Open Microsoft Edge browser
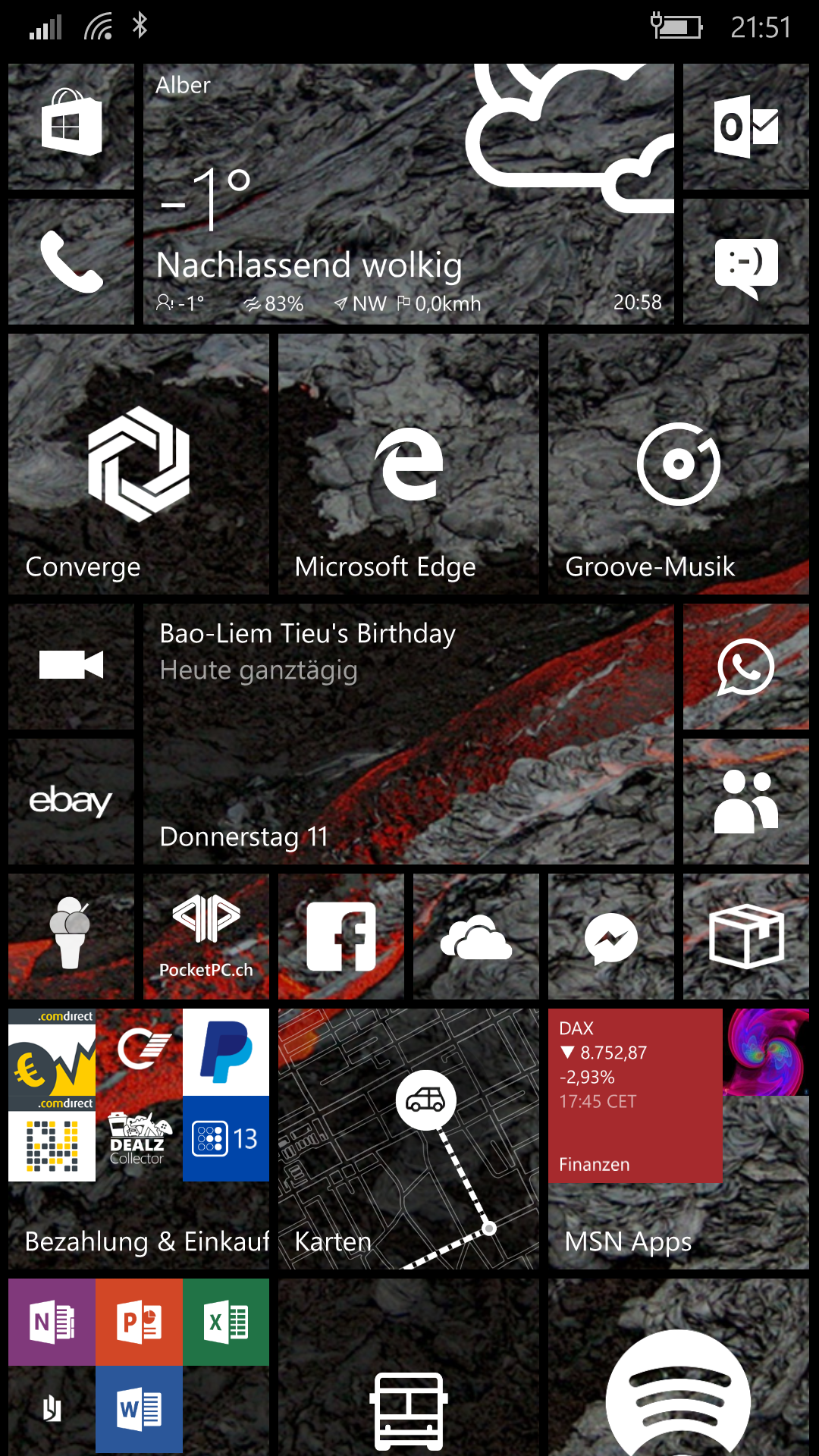Screen dimensions: 819x1456 409,464
